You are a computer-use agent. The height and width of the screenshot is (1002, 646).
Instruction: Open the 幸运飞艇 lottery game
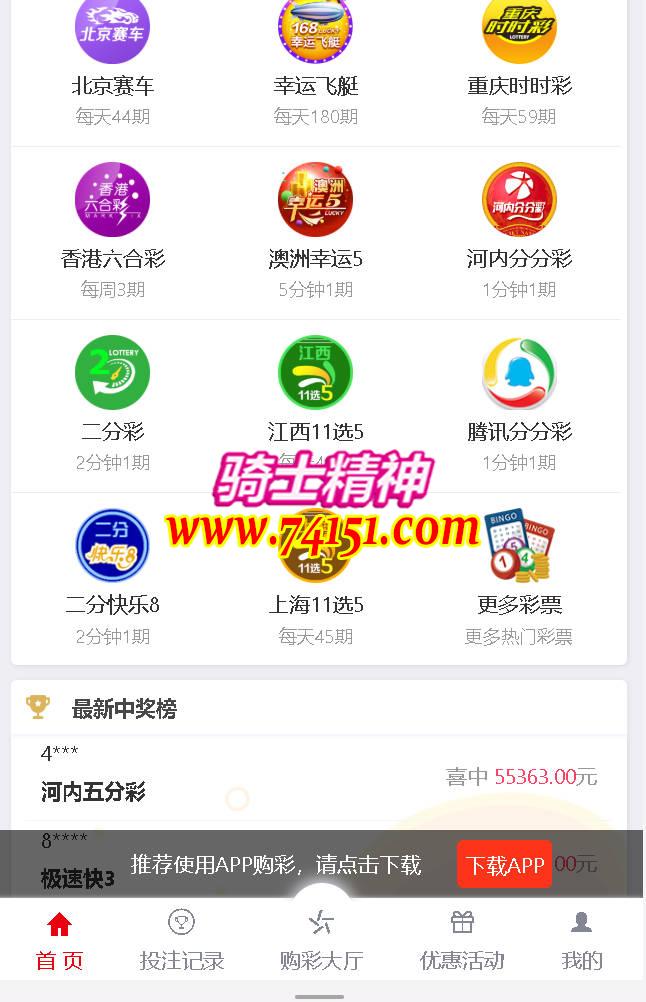point(315,60)
